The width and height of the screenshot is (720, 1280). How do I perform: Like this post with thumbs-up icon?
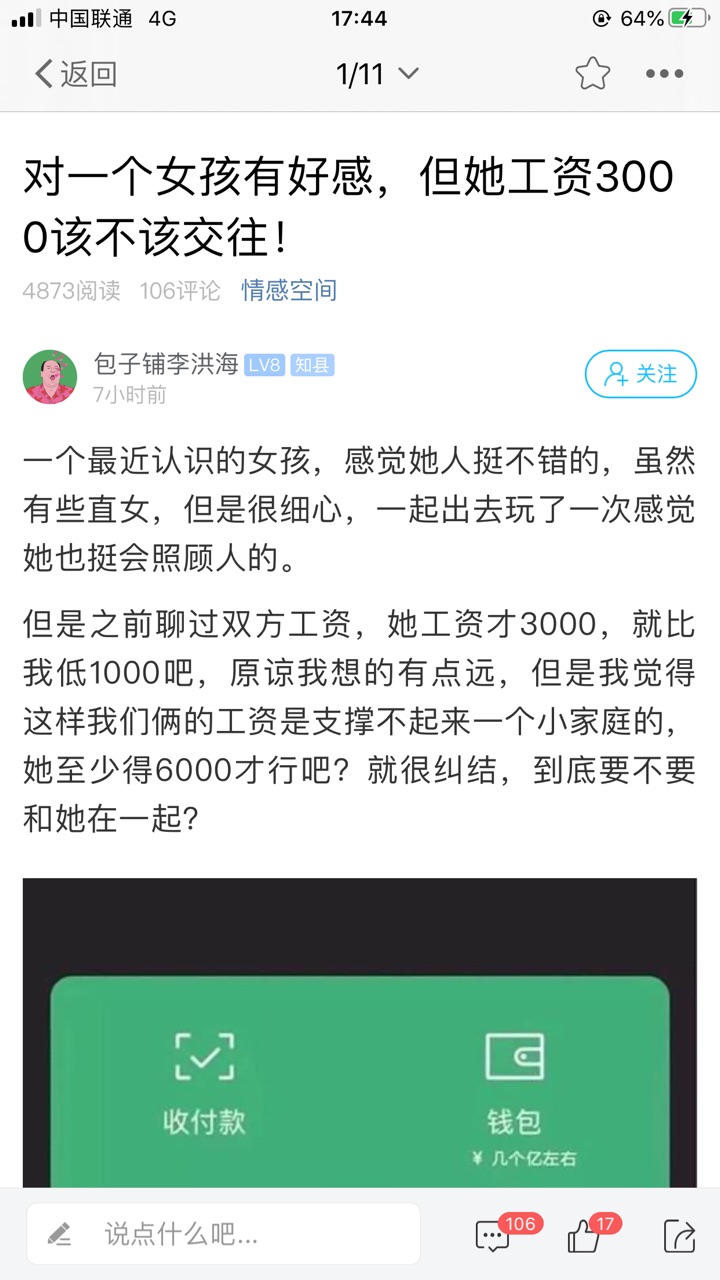(584, 1236)
